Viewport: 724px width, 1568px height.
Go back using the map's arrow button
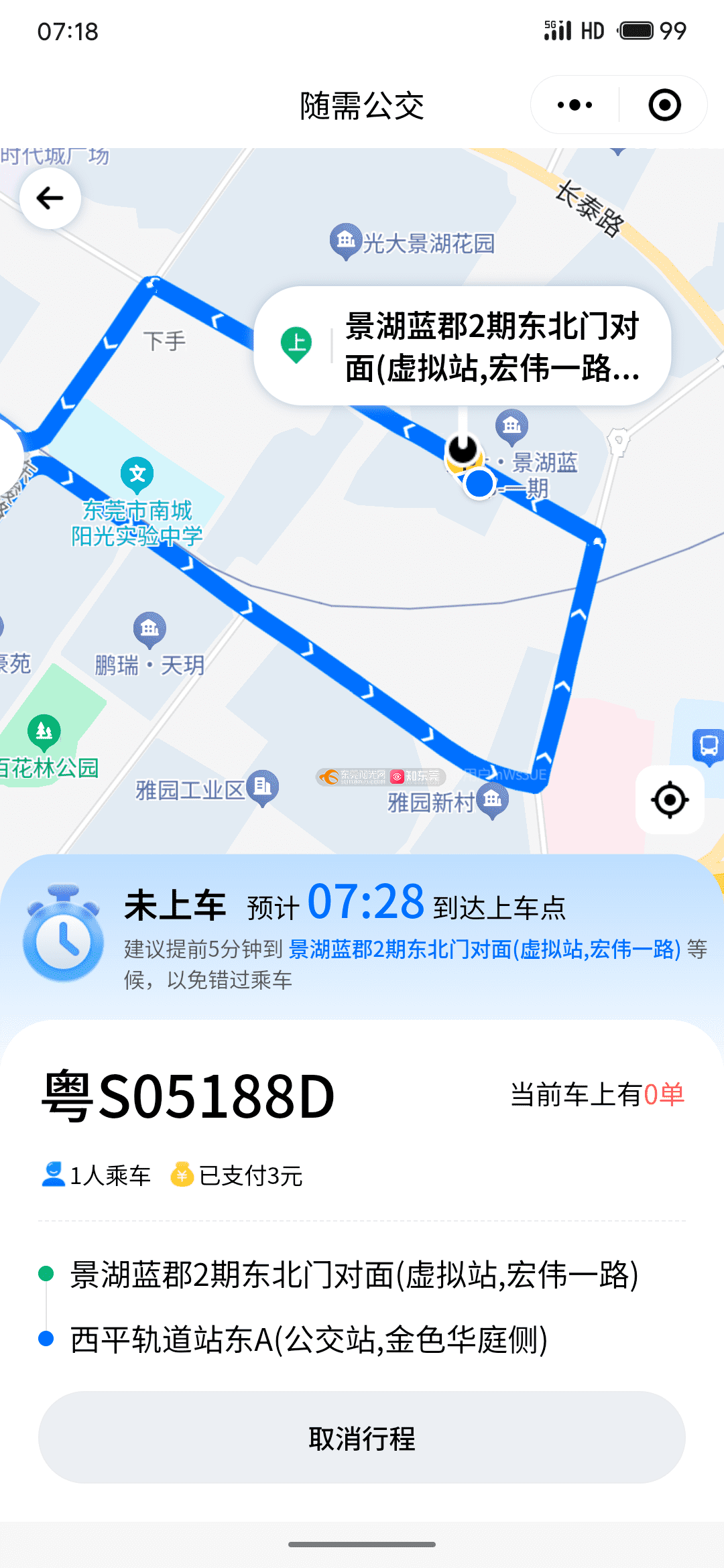(x=50, y=198)
